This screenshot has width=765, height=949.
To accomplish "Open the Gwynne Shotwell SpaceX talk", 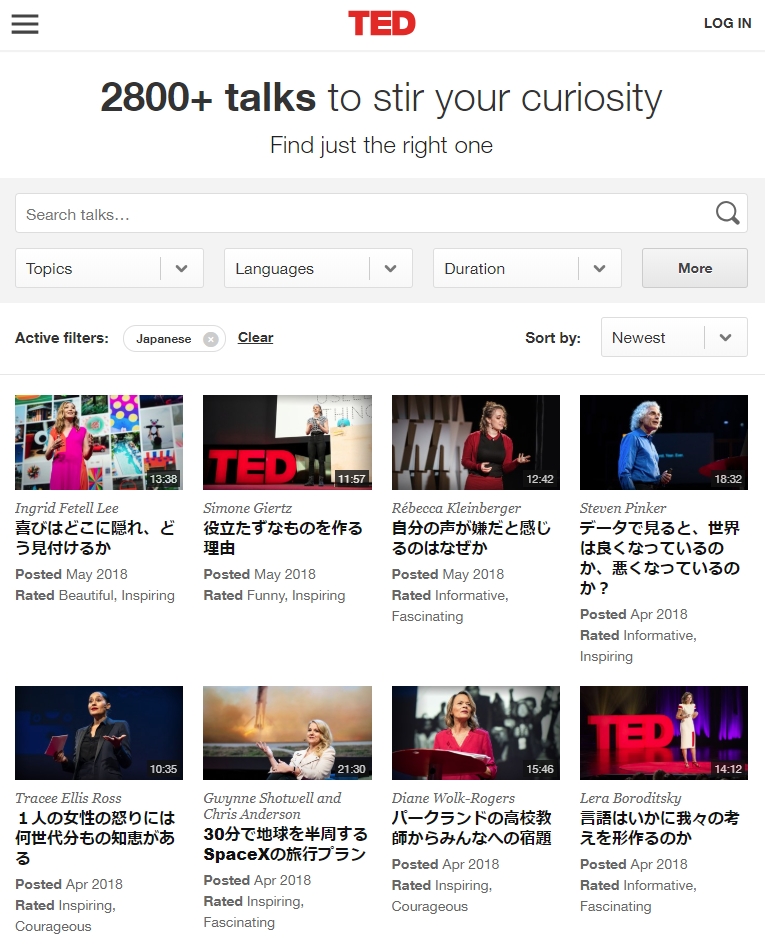I will pyautogui.click(x=287, y=733).
